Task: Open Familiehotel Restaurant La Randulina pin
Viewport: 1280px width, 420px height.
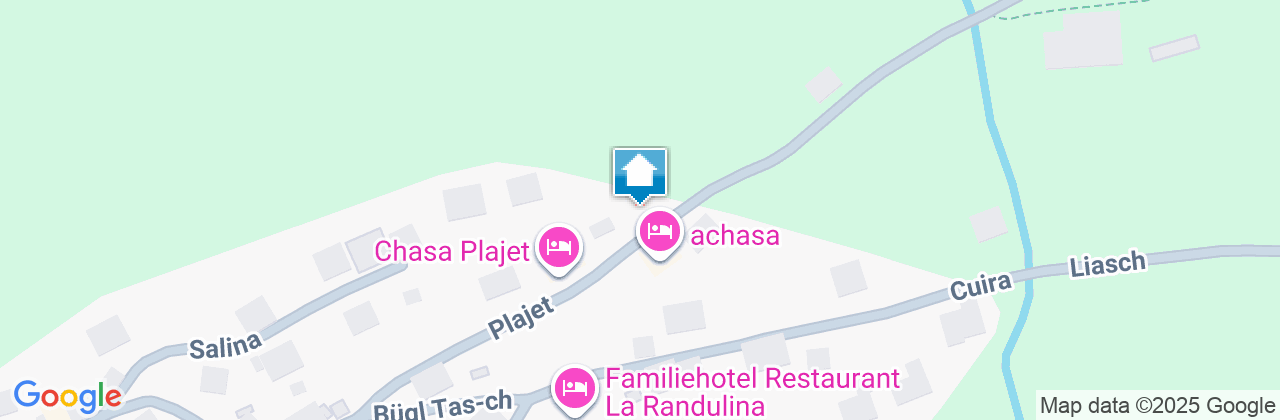Action: (x=574, y=387)
